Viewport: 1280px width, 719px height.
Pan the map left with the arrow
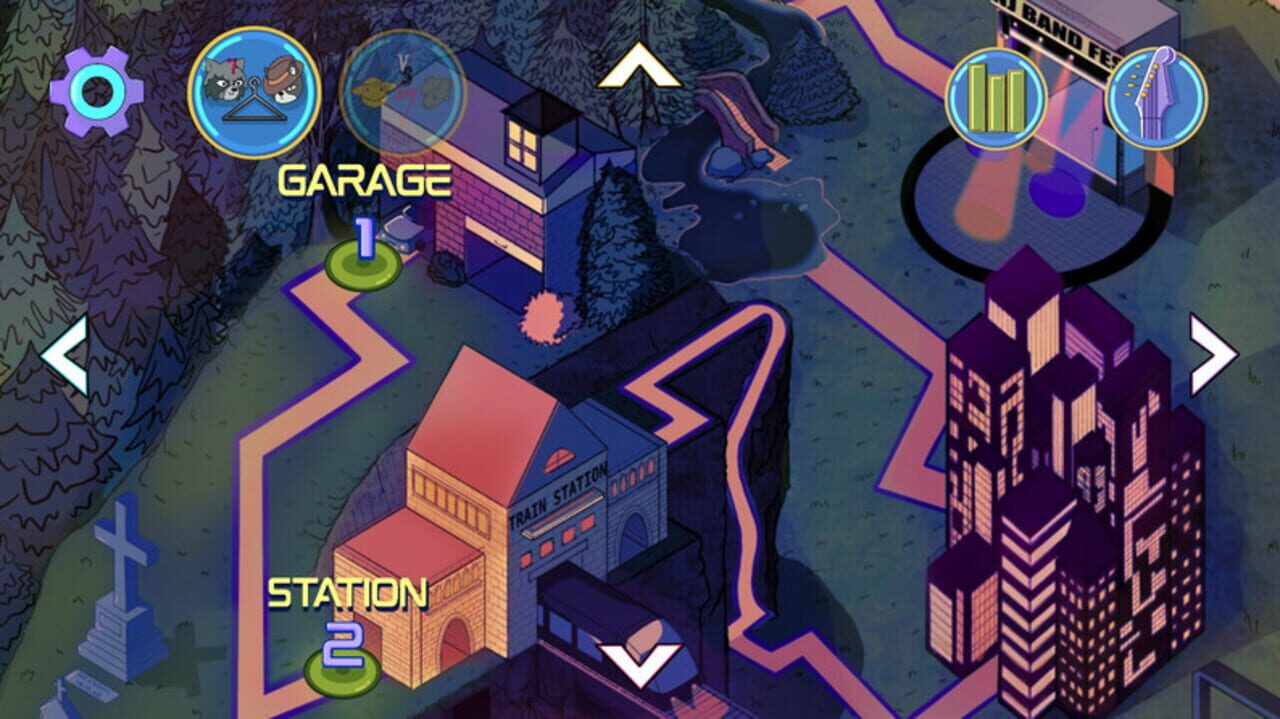pyautogui.click(x=66, y=355)
